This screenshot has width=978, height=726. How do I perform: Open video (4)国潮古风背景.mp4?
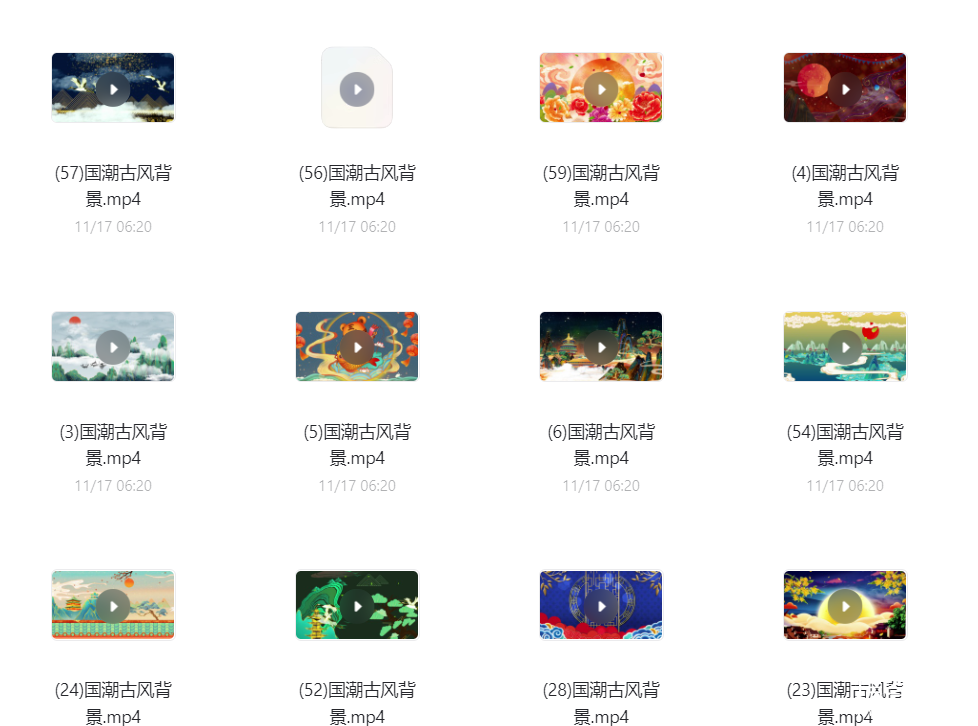(845, 89)
